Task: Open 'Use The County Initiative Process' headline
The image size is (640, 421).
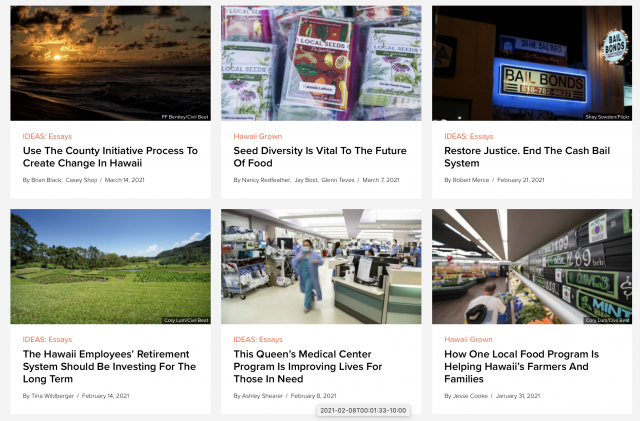Action: click(110, 157)
